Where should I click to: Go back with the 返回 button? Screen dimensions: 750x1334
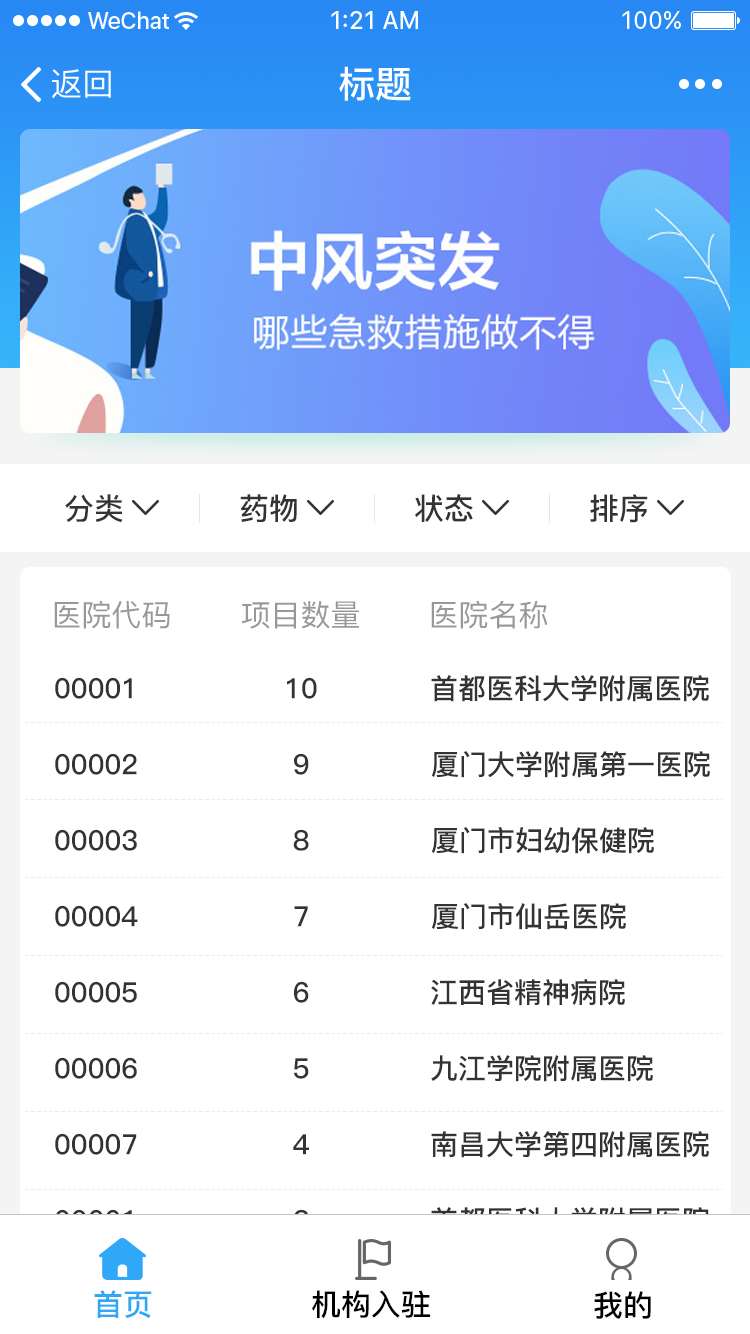coord(66,84)
